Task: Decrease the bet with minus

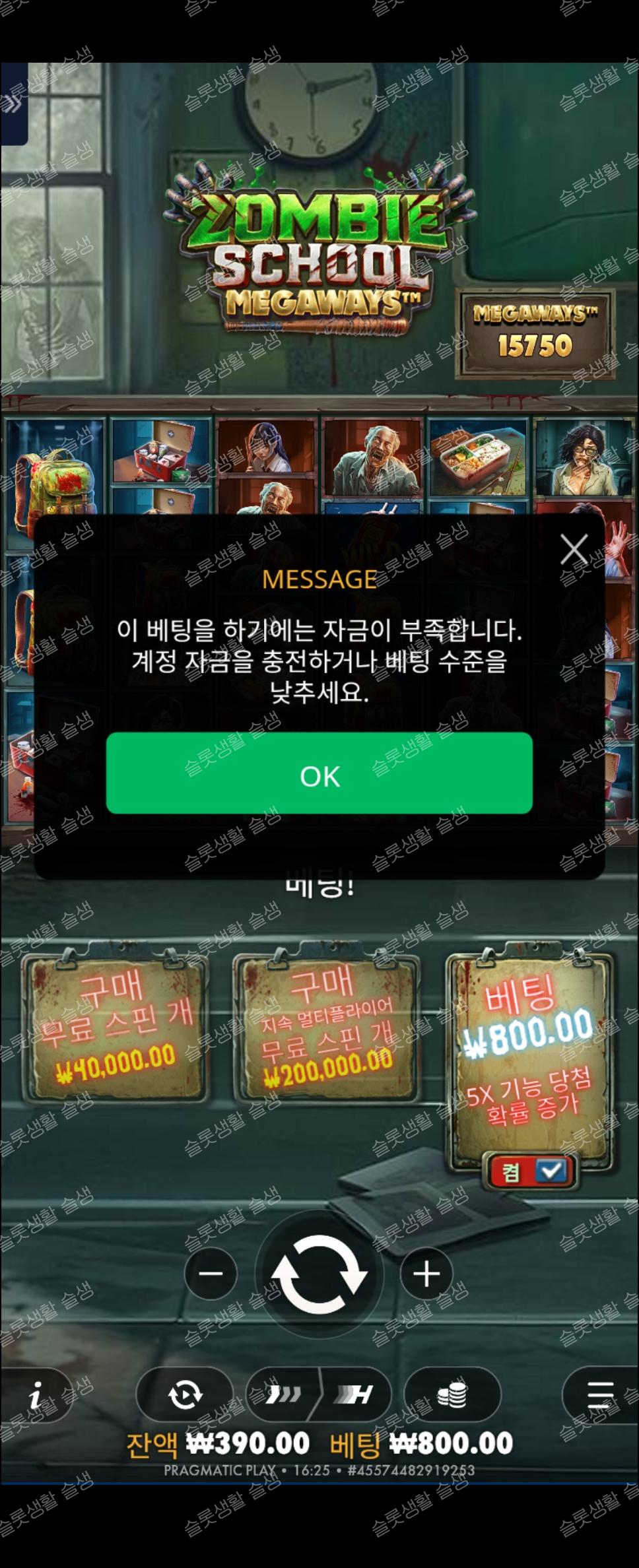Action: coord(211,1273)
